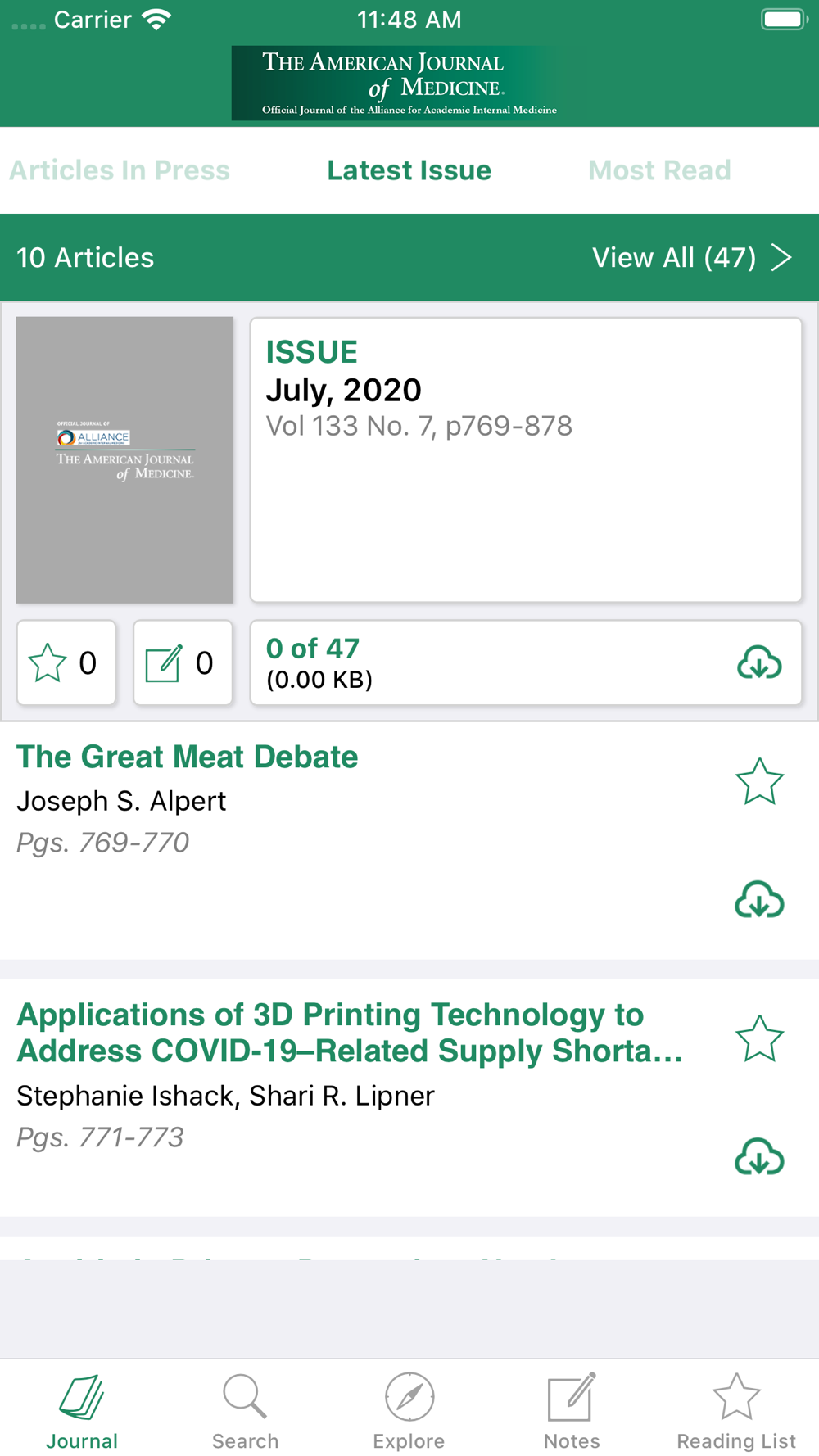
Task: Open the Notes tab
Action: [x=572, y=1412]
